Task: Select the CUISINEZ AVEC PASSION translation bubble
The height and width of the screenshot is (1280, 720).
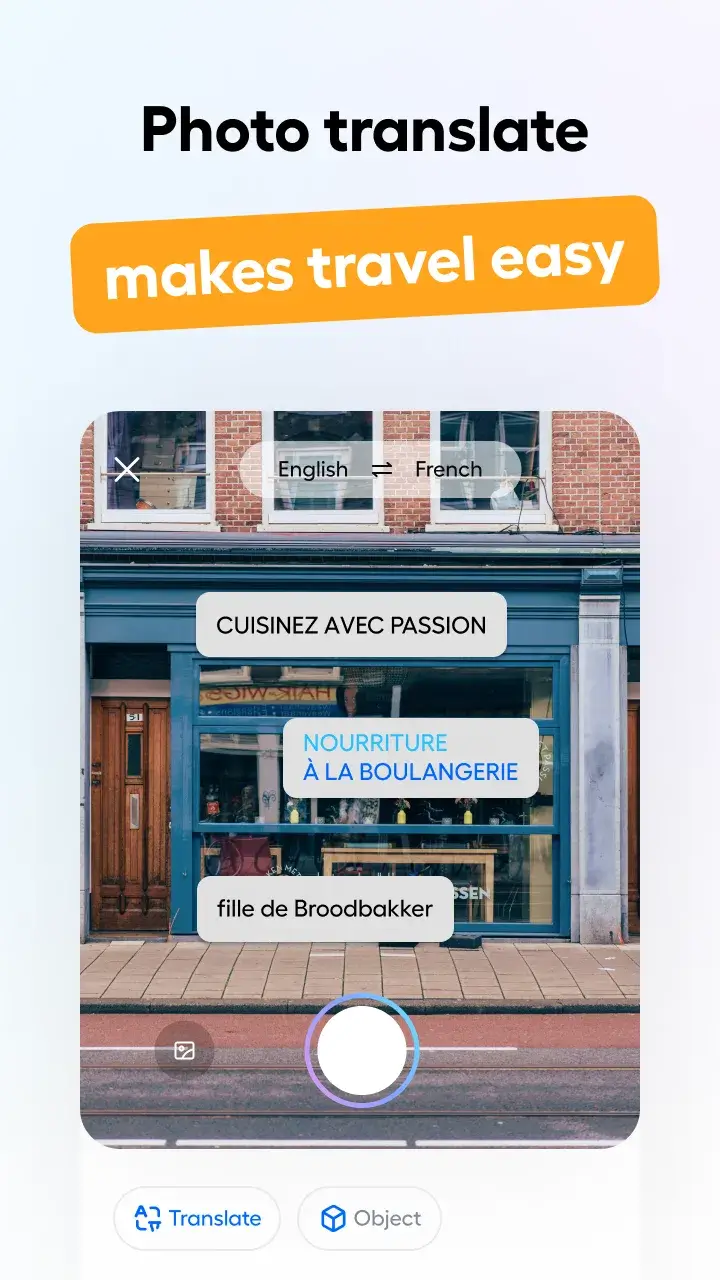Action: click(x=351, y=624)
